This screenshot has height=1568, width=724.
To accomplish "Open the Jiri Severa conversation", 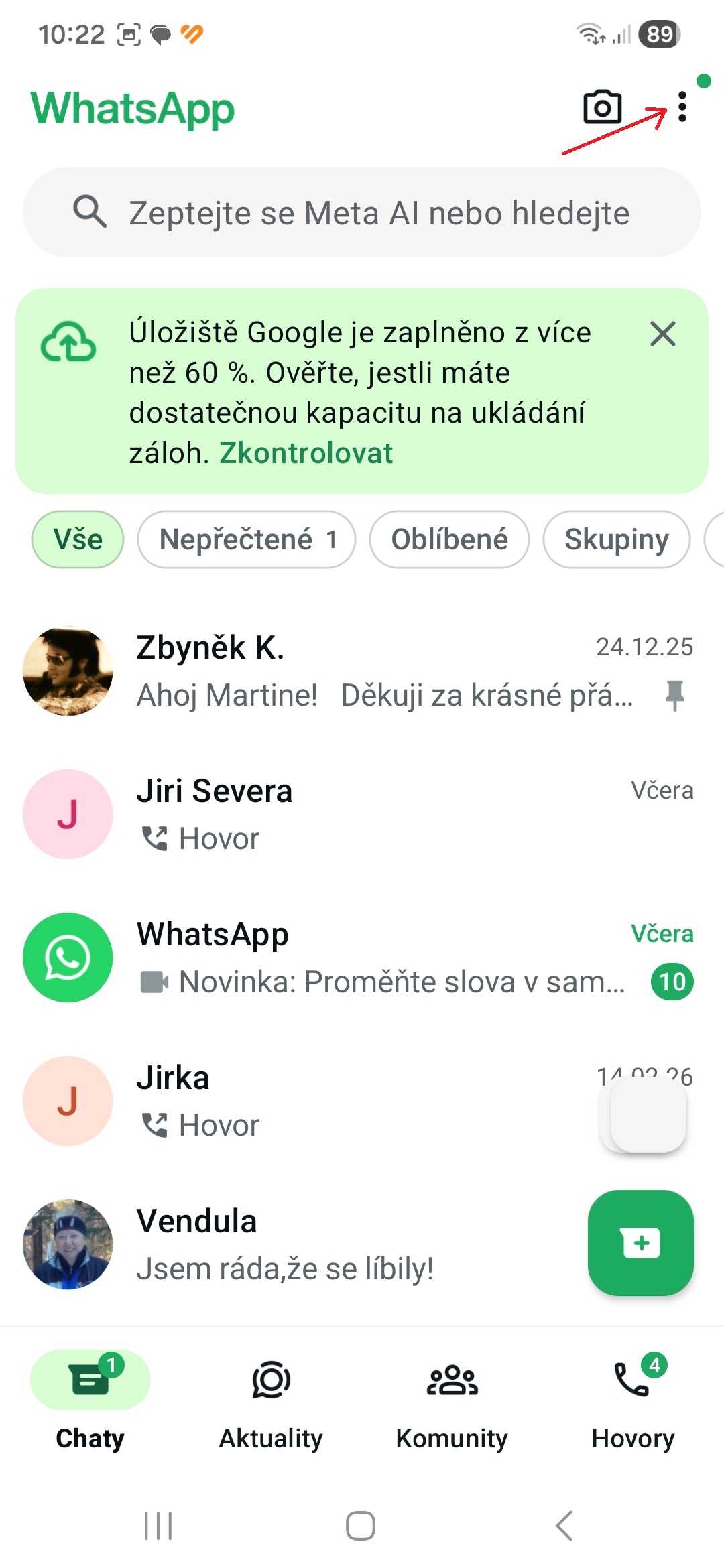I will tap(362, 814).
